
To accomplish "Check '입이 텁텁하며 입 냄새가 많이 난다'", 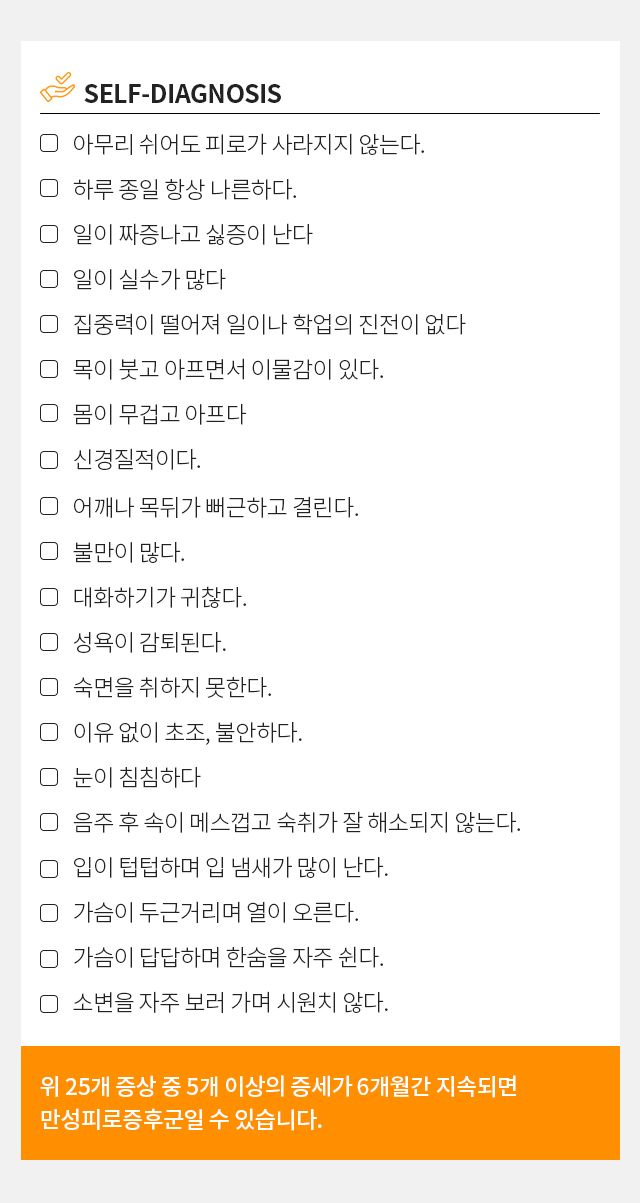I will click(x=49, y=868).
